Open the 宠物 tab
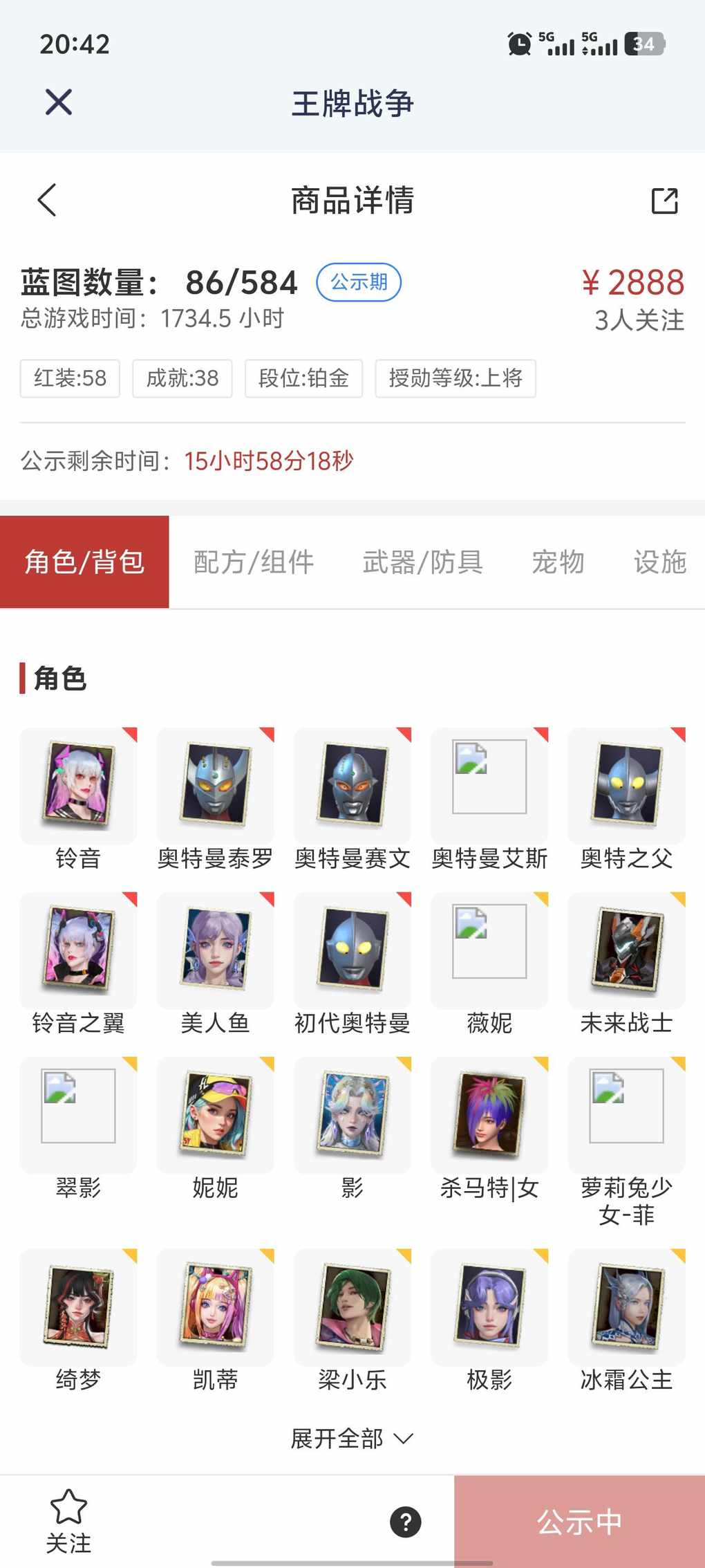The width and height of the screenshot is (705, 1568). coord(558,562)
